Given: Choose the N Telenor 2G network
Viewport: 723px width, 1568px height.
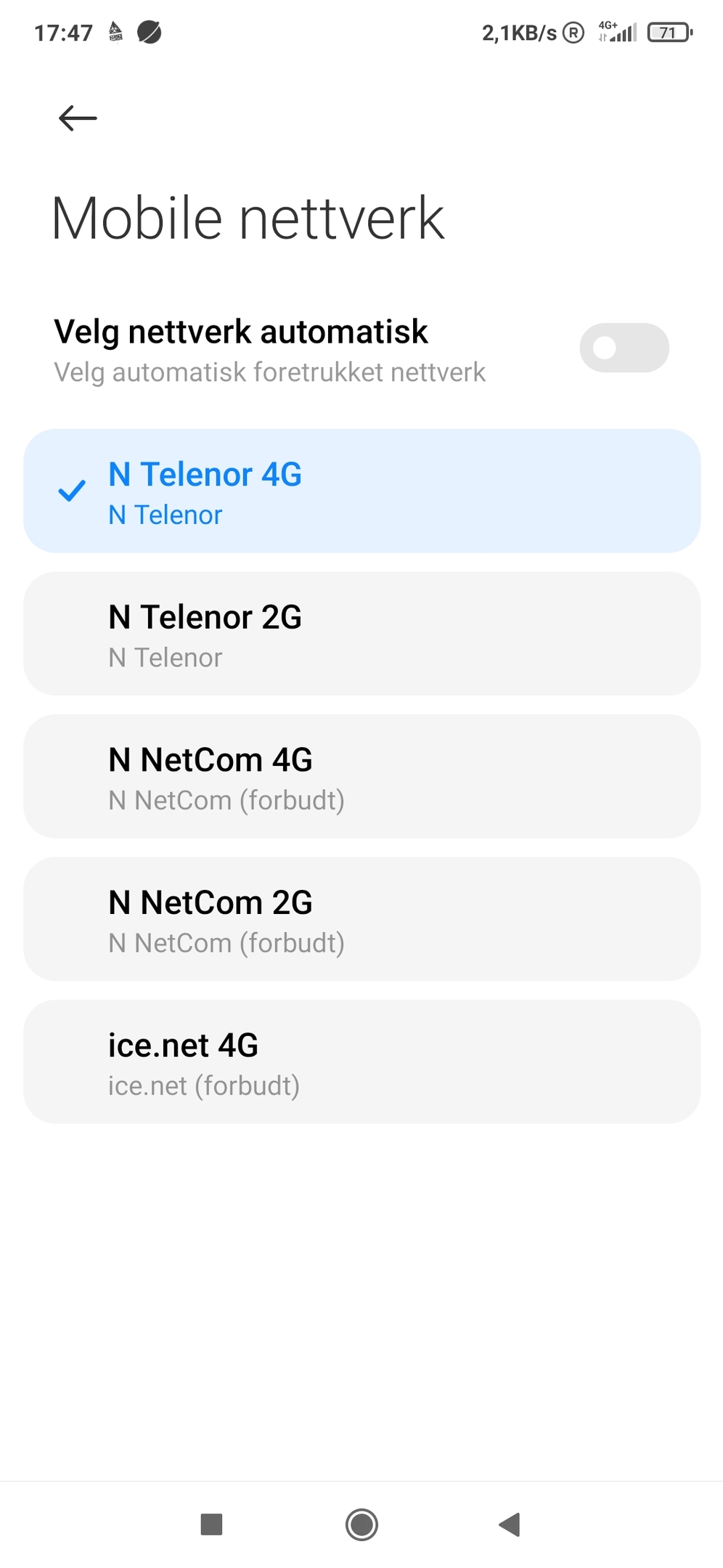Looking at the screenshot, I should pyautogui.click(x=361, y=634).
